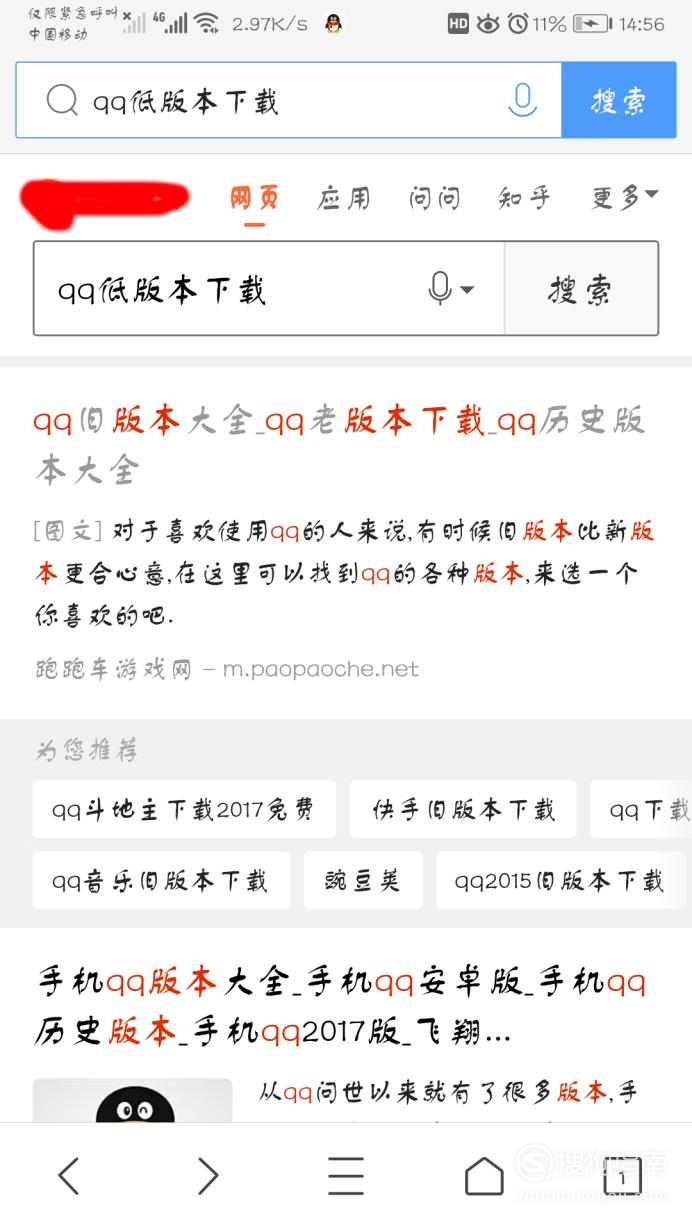Switch to the 问问 tab
The height and width of the screenshot is (1230, 692).
434,198
